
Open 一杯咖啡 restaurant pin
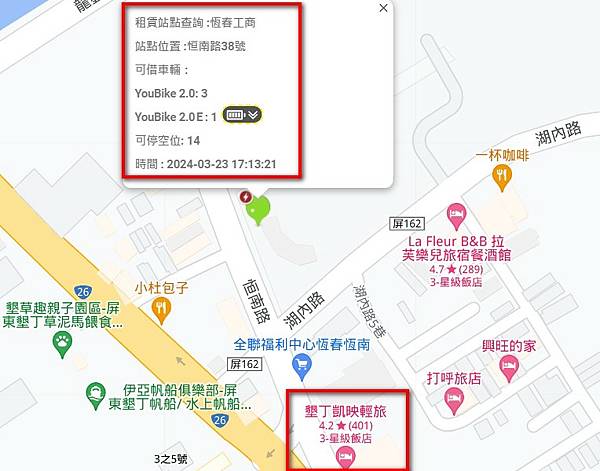502,175
